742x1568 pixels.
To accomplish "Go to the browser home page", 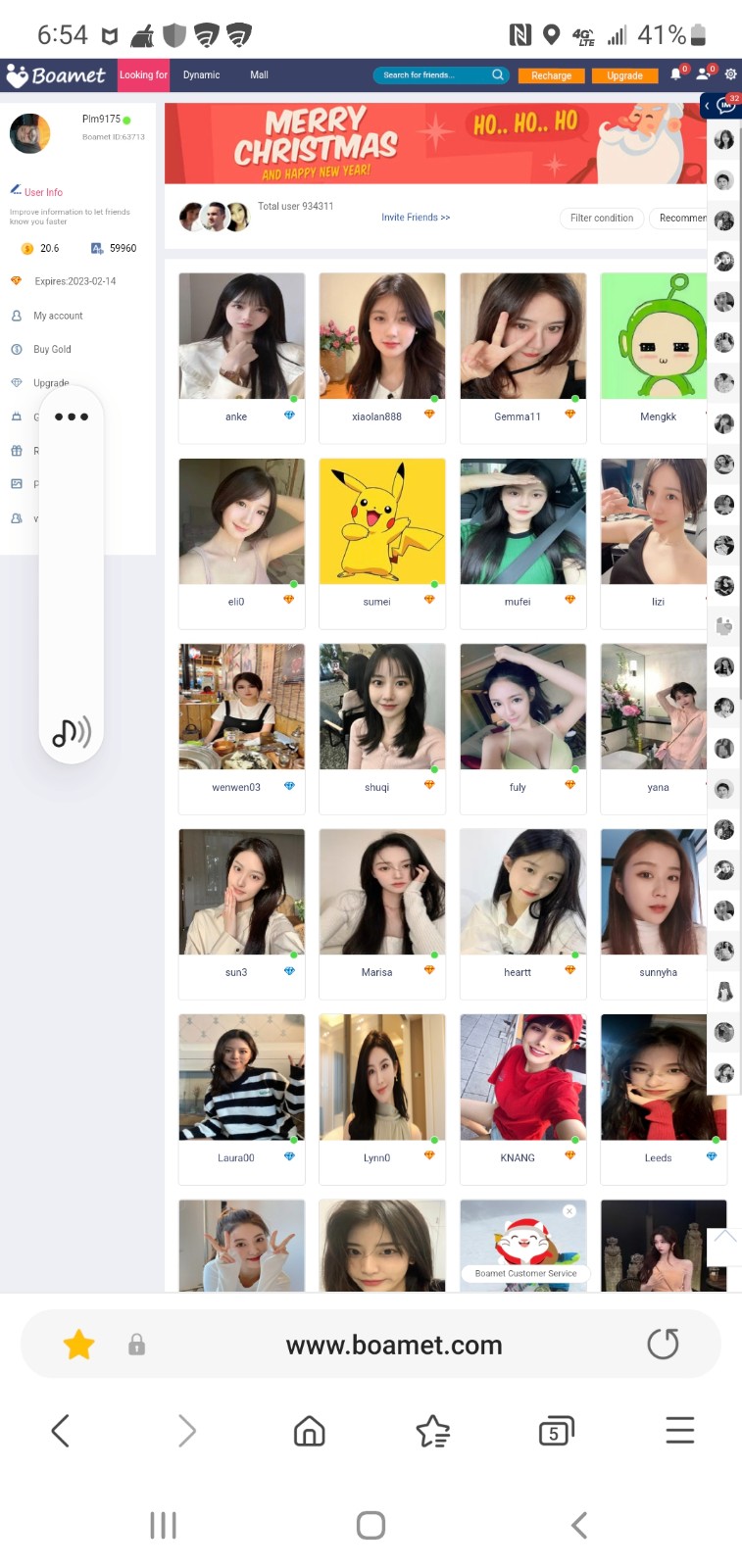I will (x=309, y=1432).
